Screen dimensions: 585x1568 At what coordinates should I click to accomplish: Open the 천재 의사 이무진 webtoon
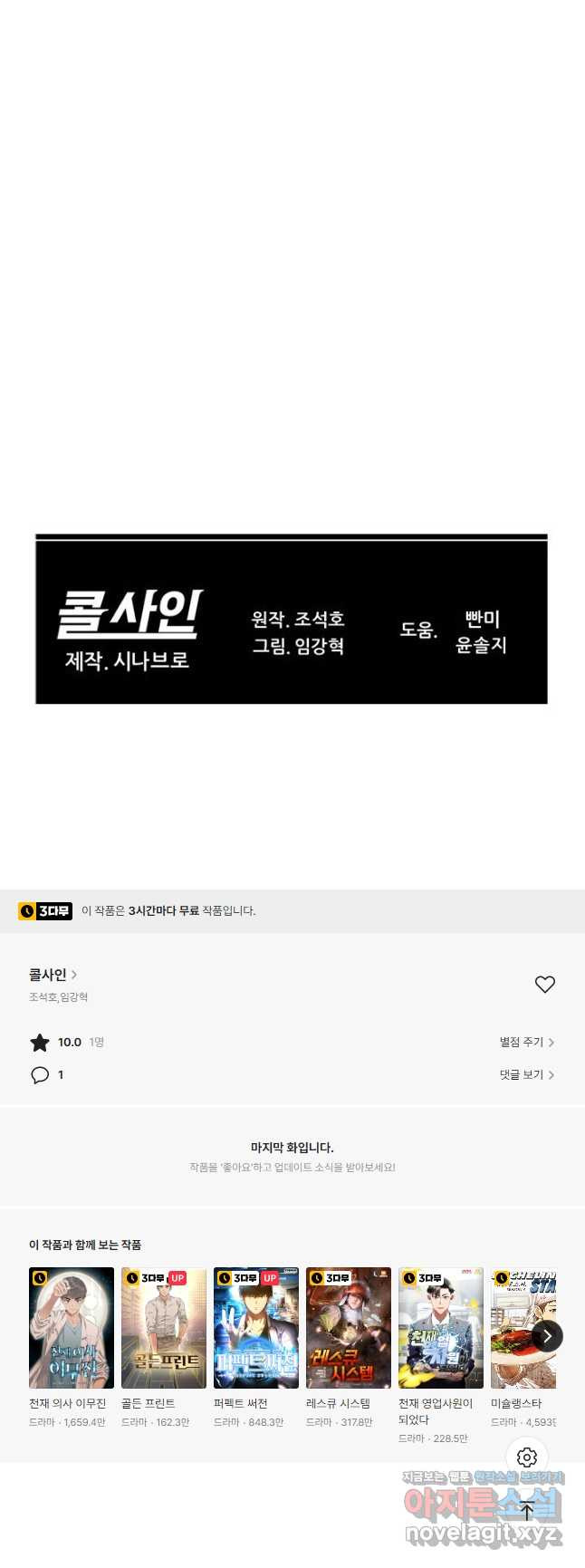tap(72, 1328)
